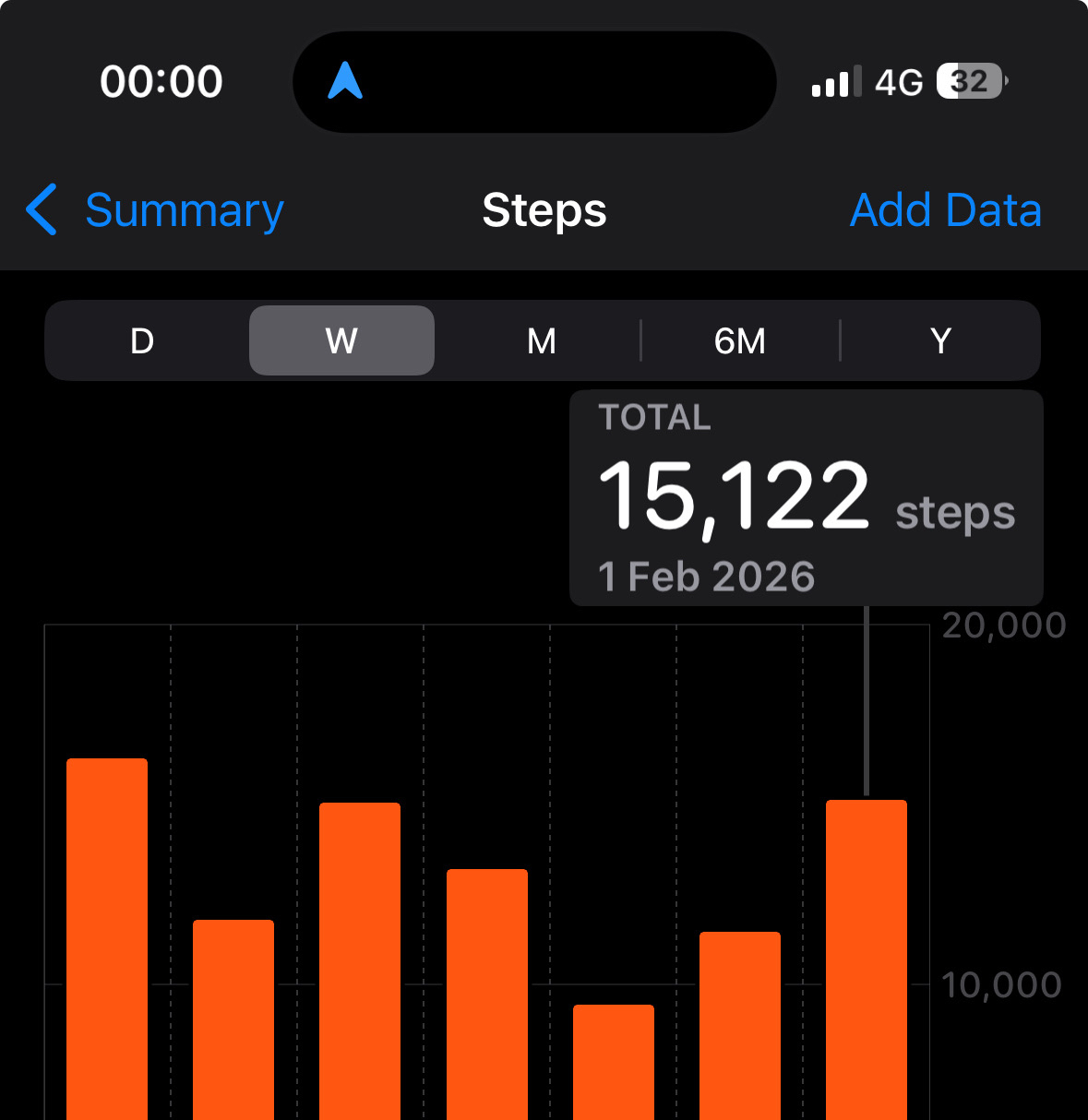Select the W week view
Image resolution: width=1088 pixels, height=1120 pixels.
click(341, 340)
